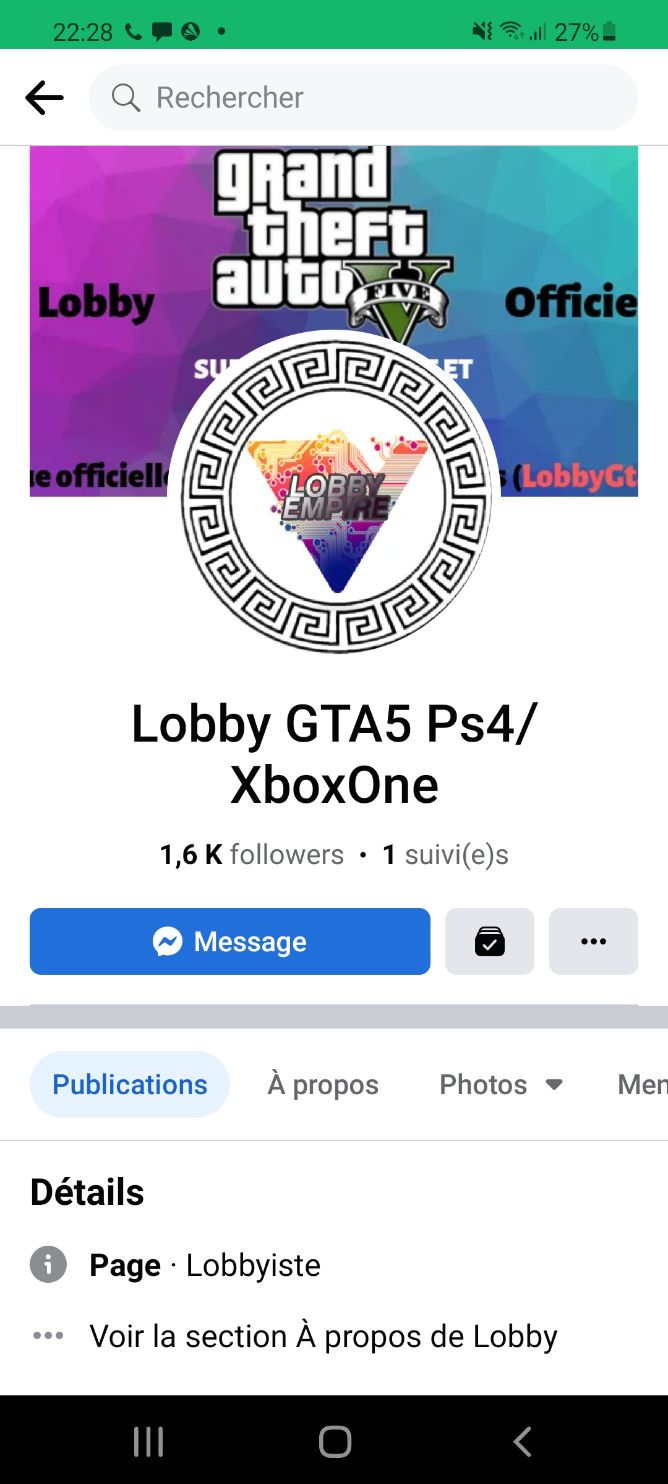The width and height of the screenshot is (668, 1484).
Task: Switch to the Publications tab
Action: tap(130, 1085)
